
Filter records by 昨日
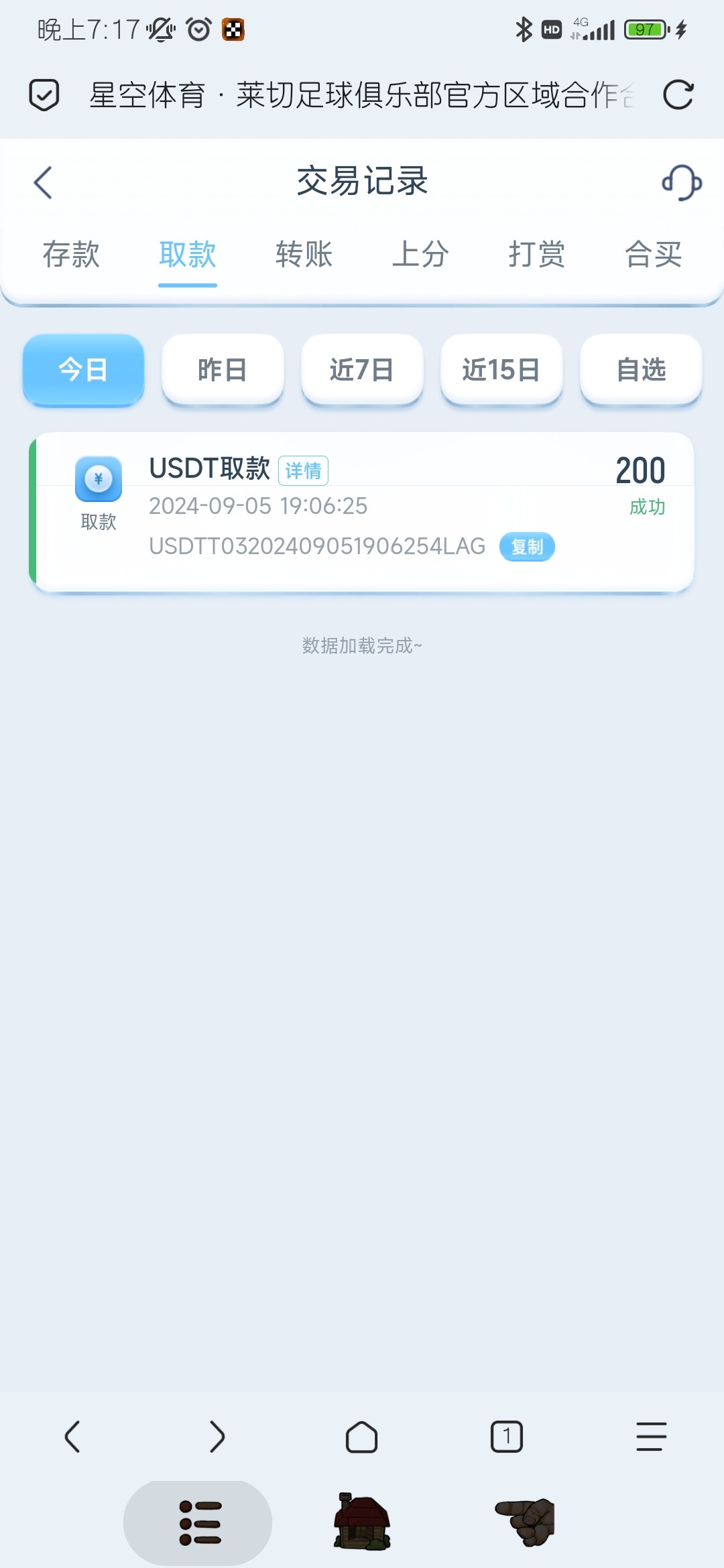223,369
